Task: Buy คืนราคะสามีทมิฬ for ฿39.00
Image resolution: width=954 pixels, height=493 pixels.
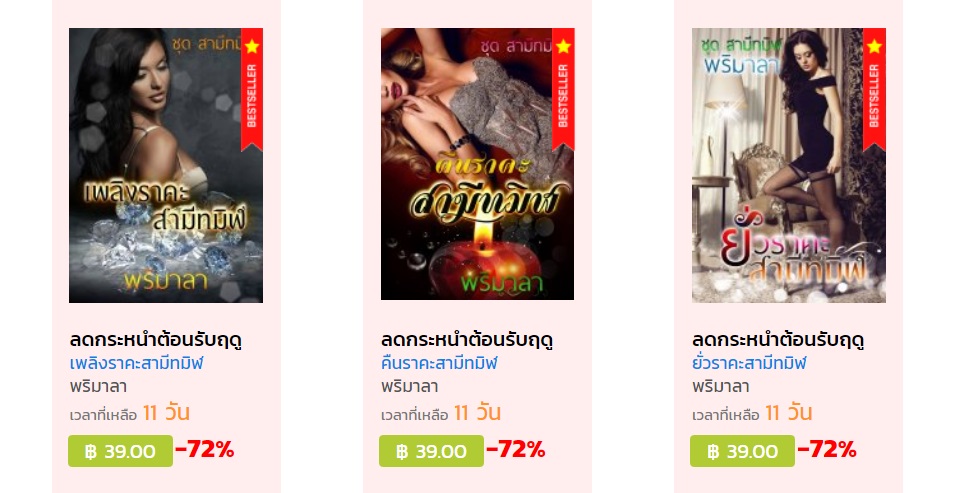Action: 432,451
